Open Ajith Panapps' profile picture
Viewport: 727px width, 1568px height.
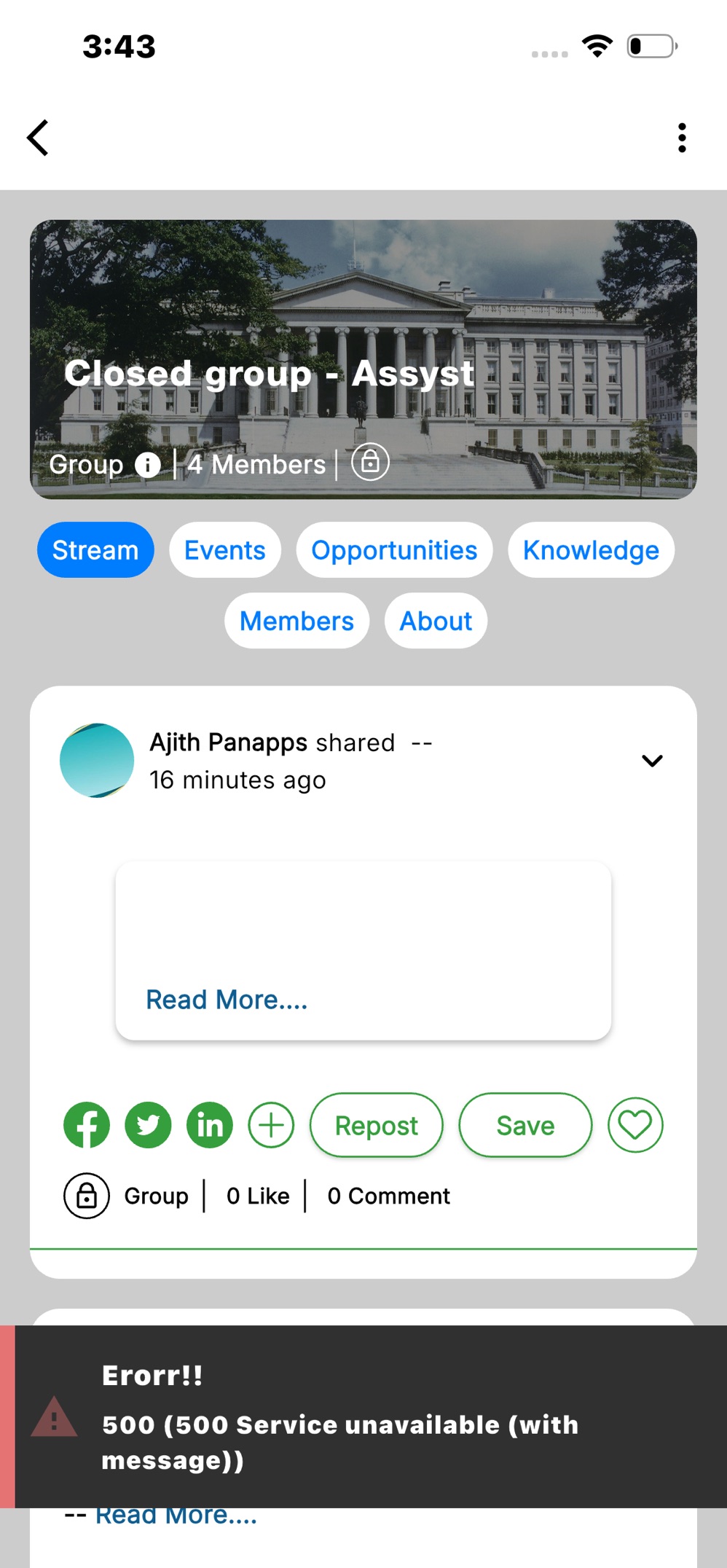click(97, 760)
